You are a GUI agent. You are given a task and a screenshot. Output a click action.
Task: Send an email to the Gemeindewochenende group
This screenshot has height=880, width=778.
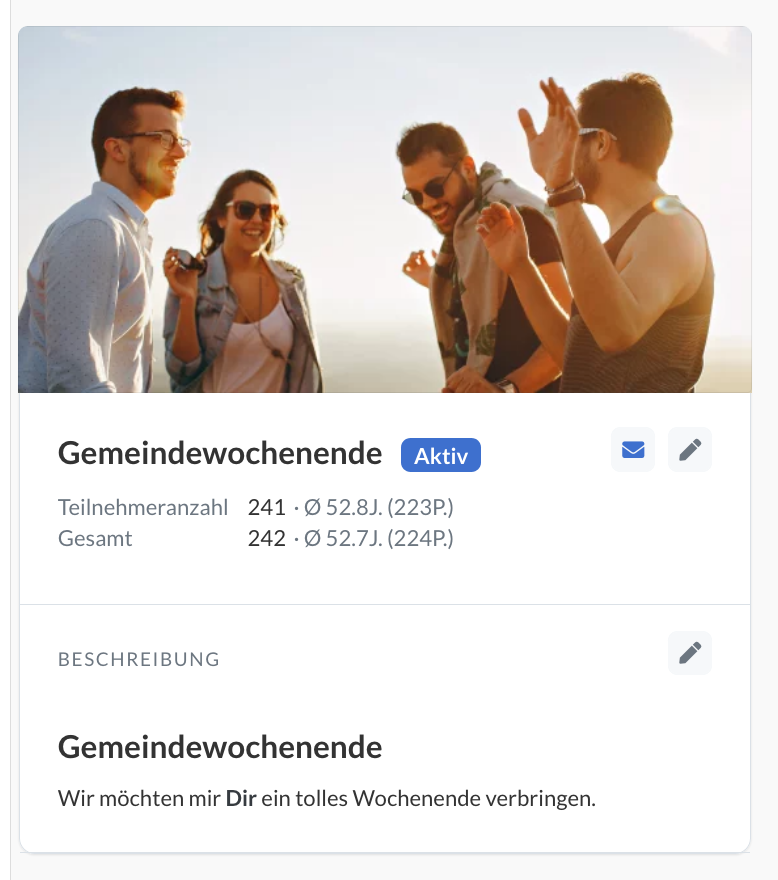point(633,450)
